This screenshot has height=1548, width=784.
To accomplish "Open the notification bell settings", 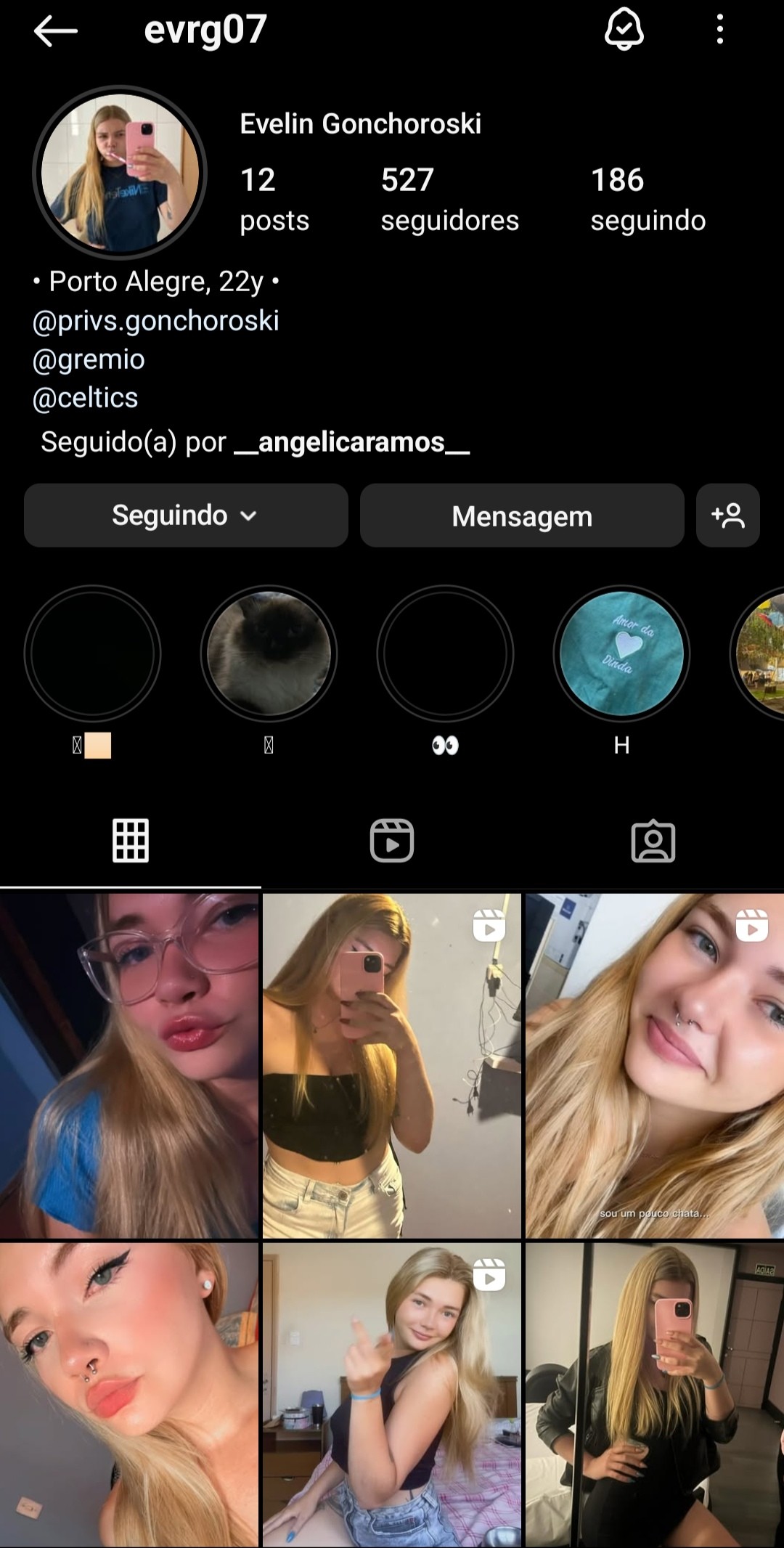I will (x=624, y=30).
